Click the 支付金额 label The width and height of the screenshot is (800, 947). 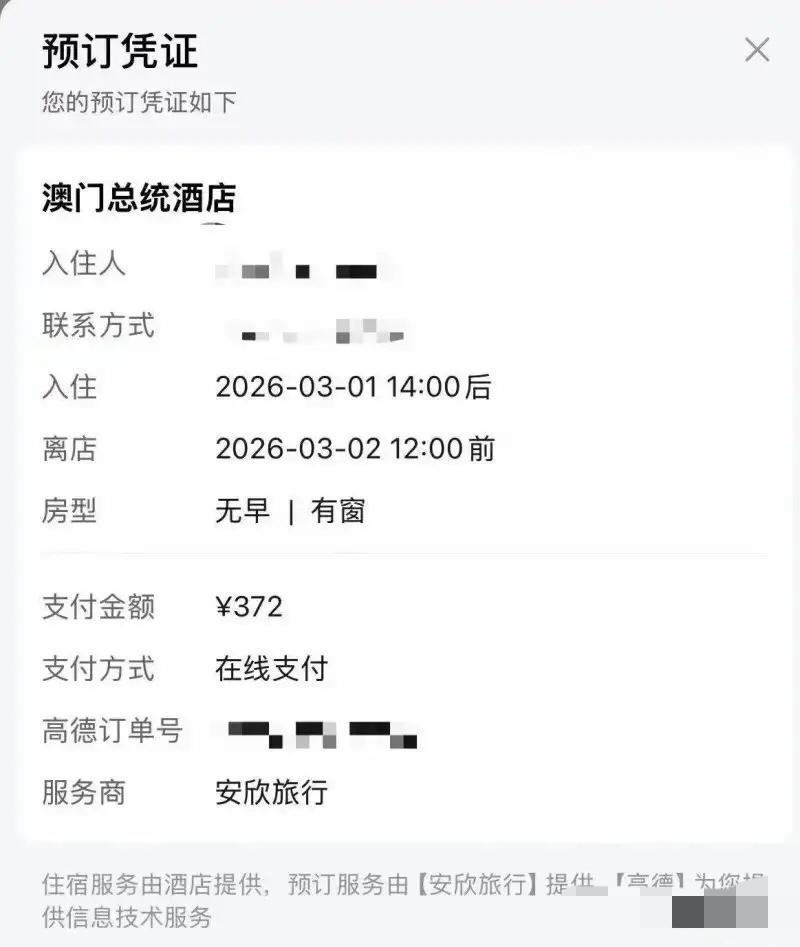coord(97,608)
